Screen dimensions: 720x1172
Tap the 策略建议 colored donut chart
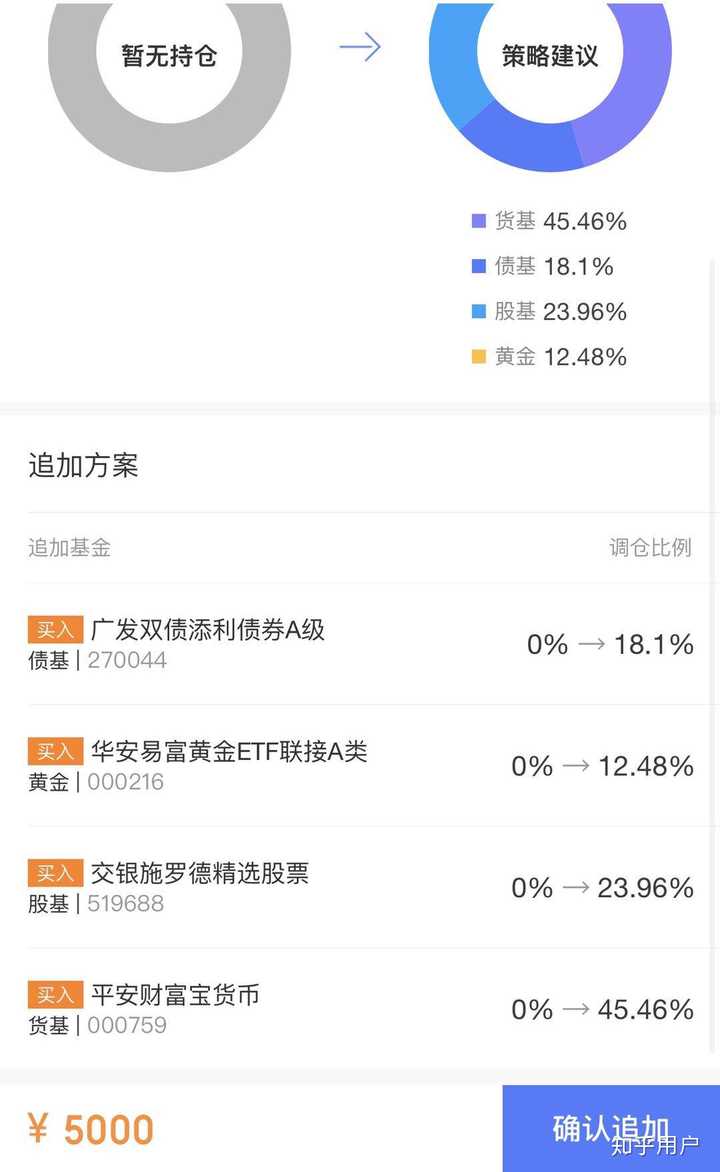[x=548, y=50]
